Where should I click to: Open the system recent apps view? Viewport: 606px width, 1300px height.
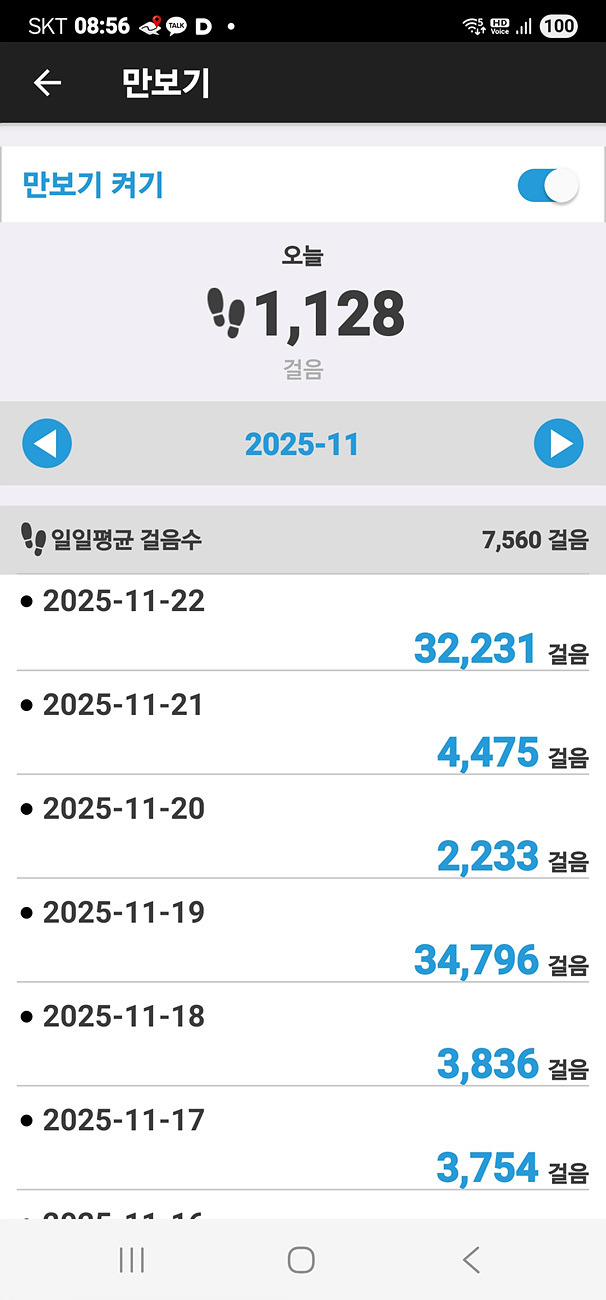(x=132, y=1260)
